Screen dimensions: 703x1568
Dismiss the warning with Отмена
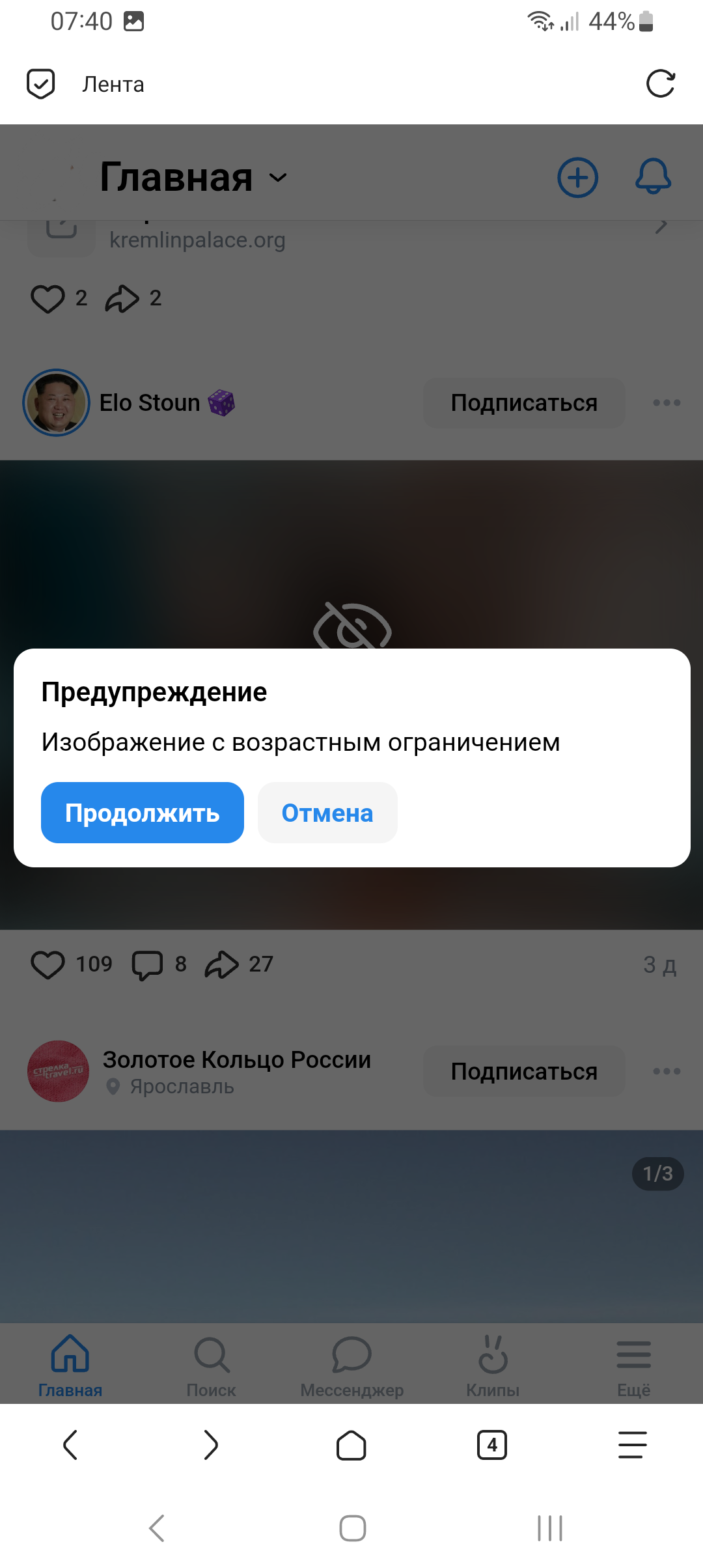pos(327,813)
